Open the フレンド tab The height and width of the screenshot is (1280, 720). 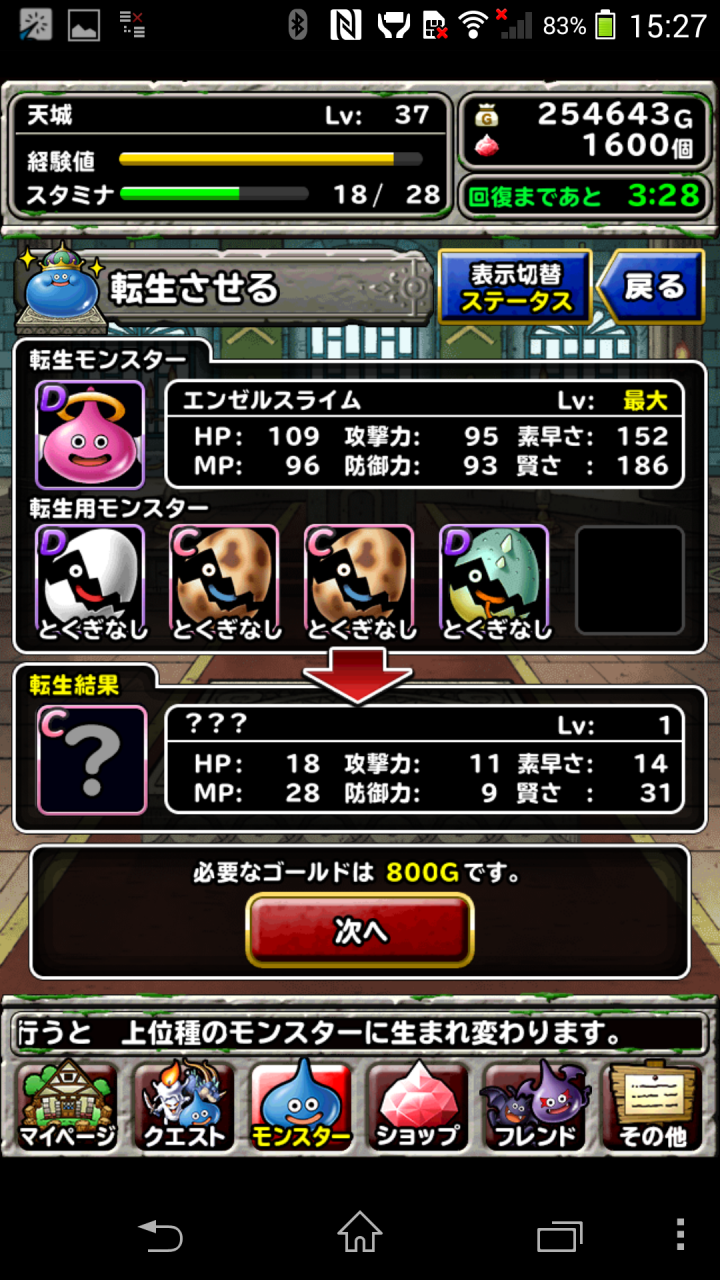[x=535, y=1107]
